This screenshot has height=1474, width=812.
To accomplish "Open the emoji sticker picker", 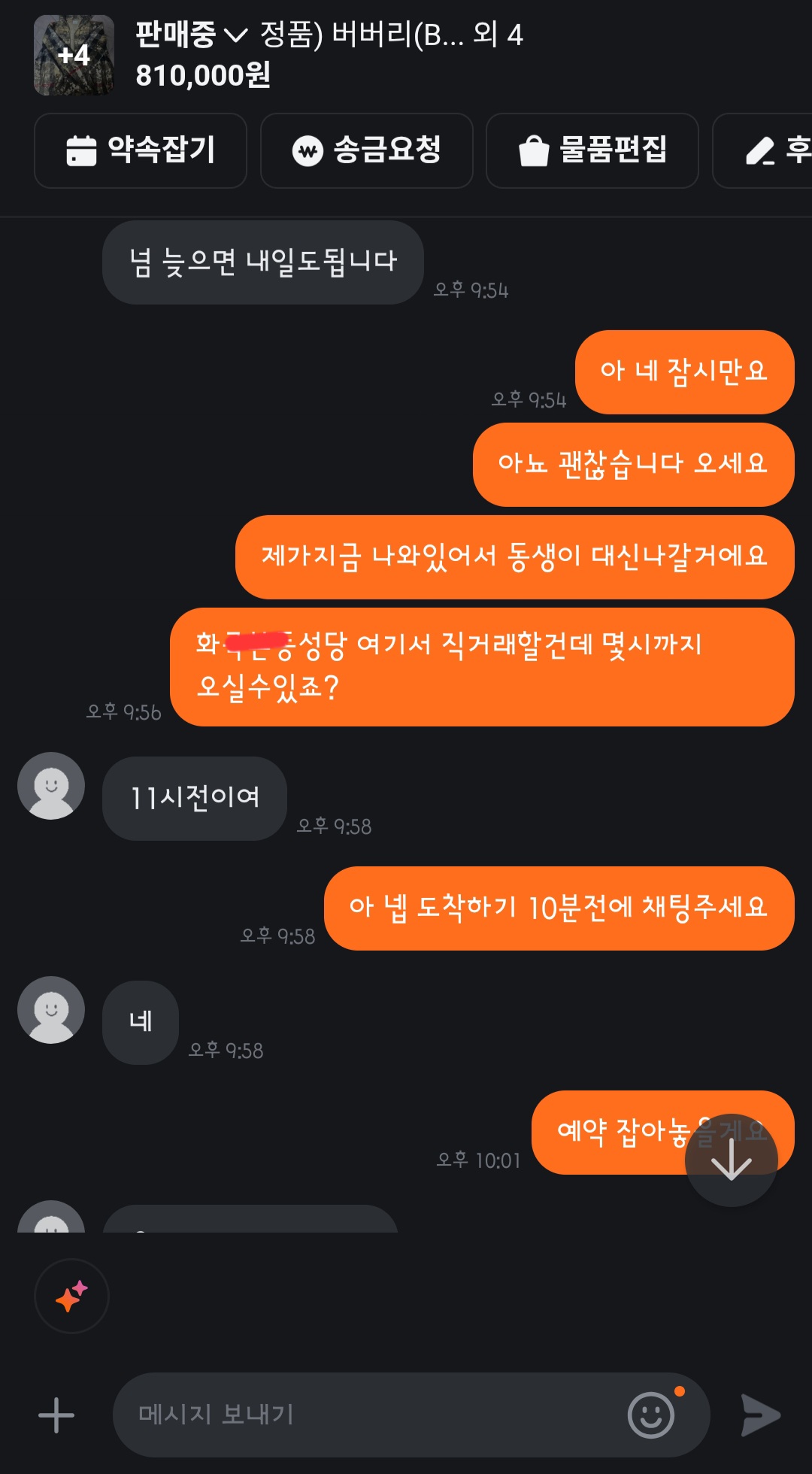I will pyautogui.click(x=651, y=1415).
